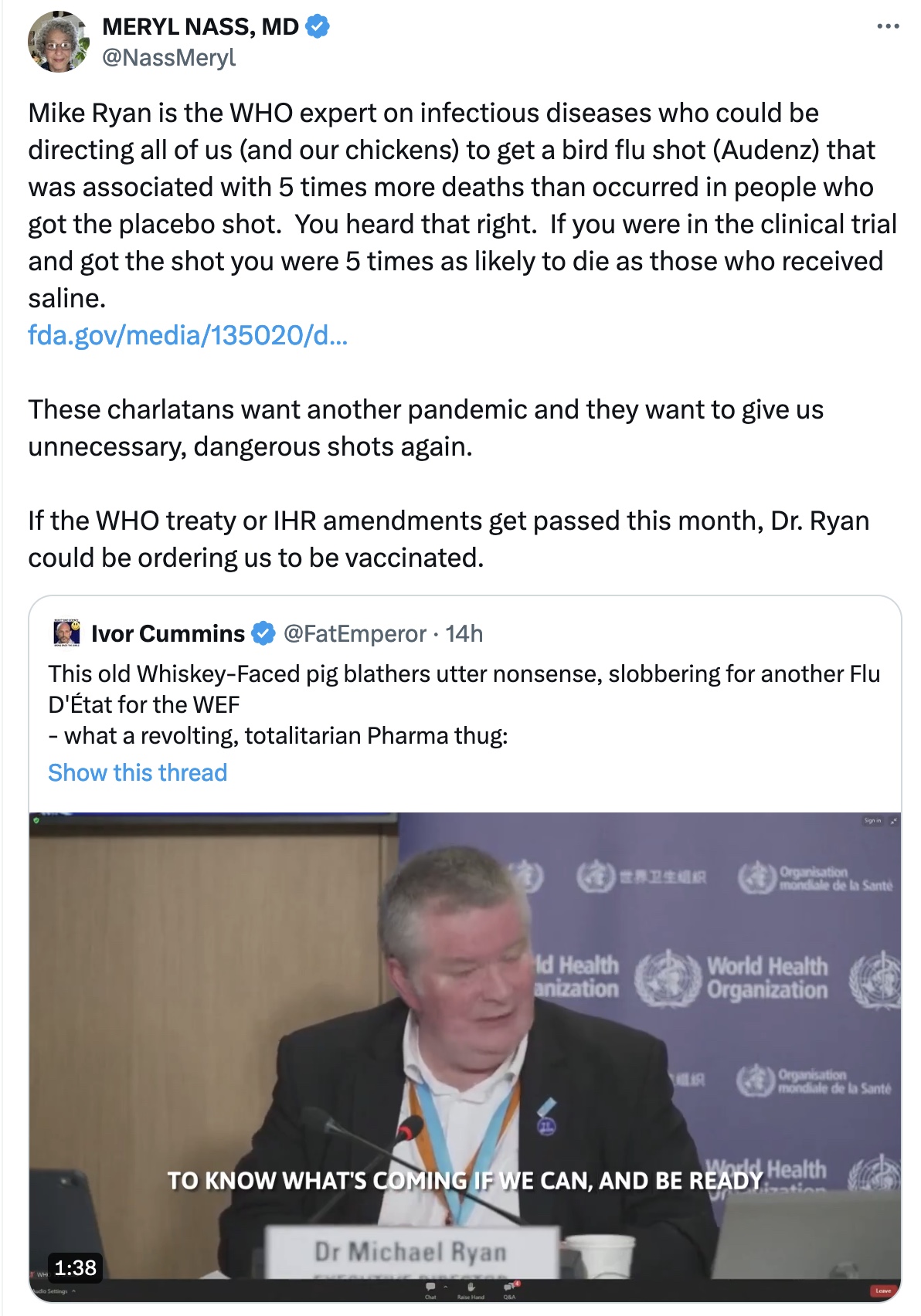921x1316 pixels.
Task: Open the fda.gov/media/135020 link
Action: click(188, 335)
